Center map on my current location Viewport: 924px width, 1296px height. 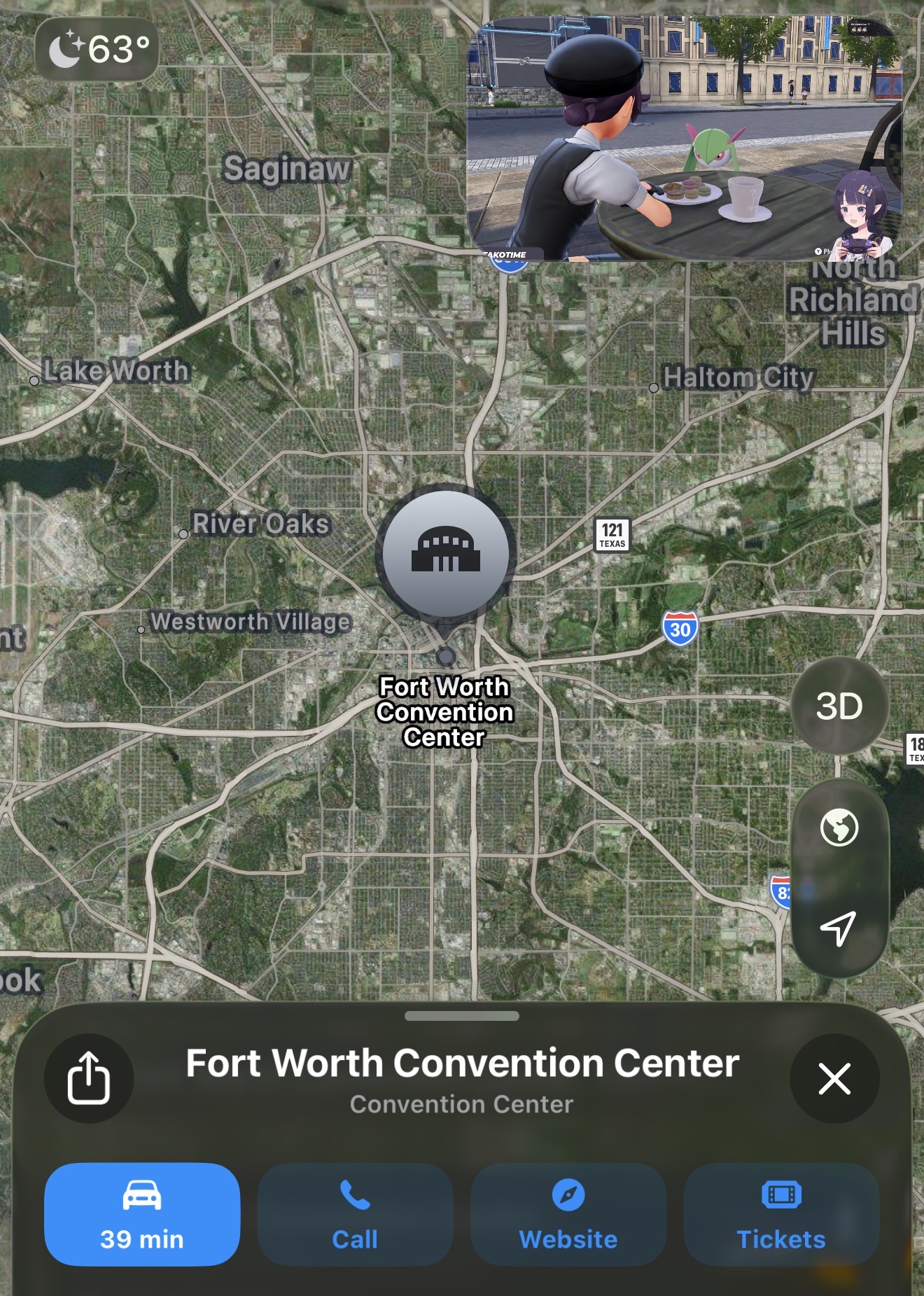pyautogui.click(x=839, y=928)
